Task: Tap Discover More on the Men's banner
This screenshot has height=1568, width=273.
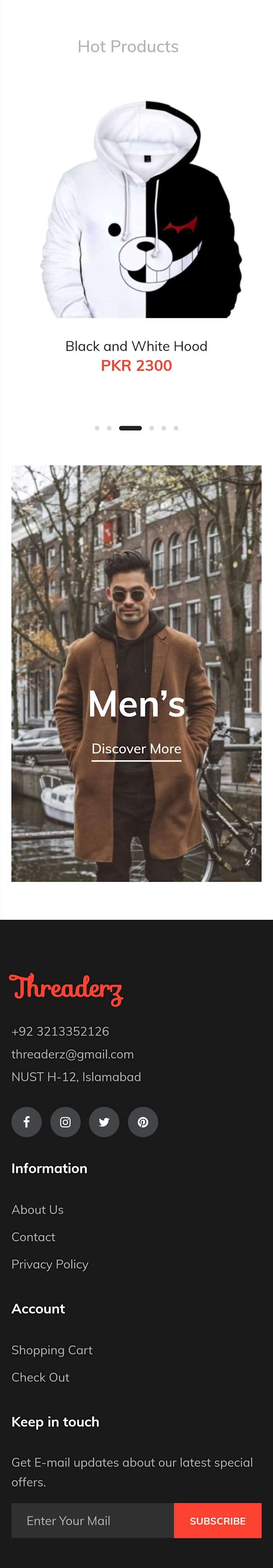Action: click(136, 749)
